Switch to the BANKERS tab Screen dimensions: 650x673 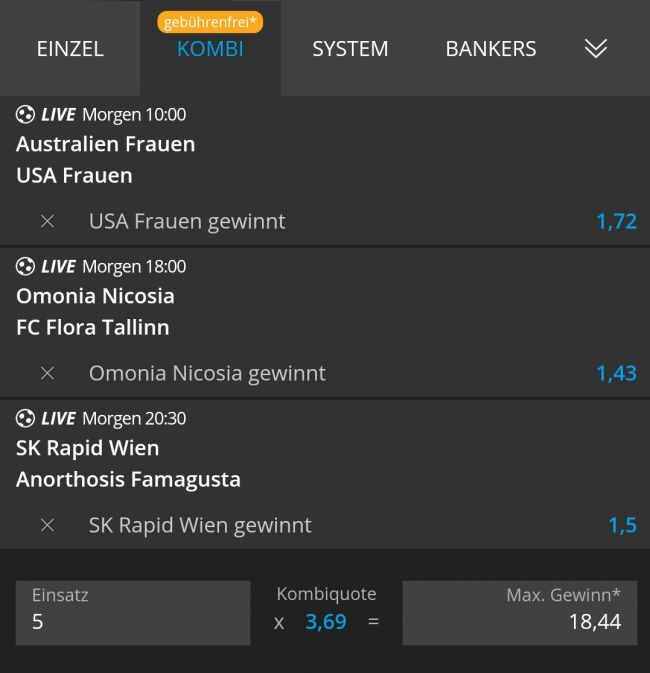pos(490,49)
